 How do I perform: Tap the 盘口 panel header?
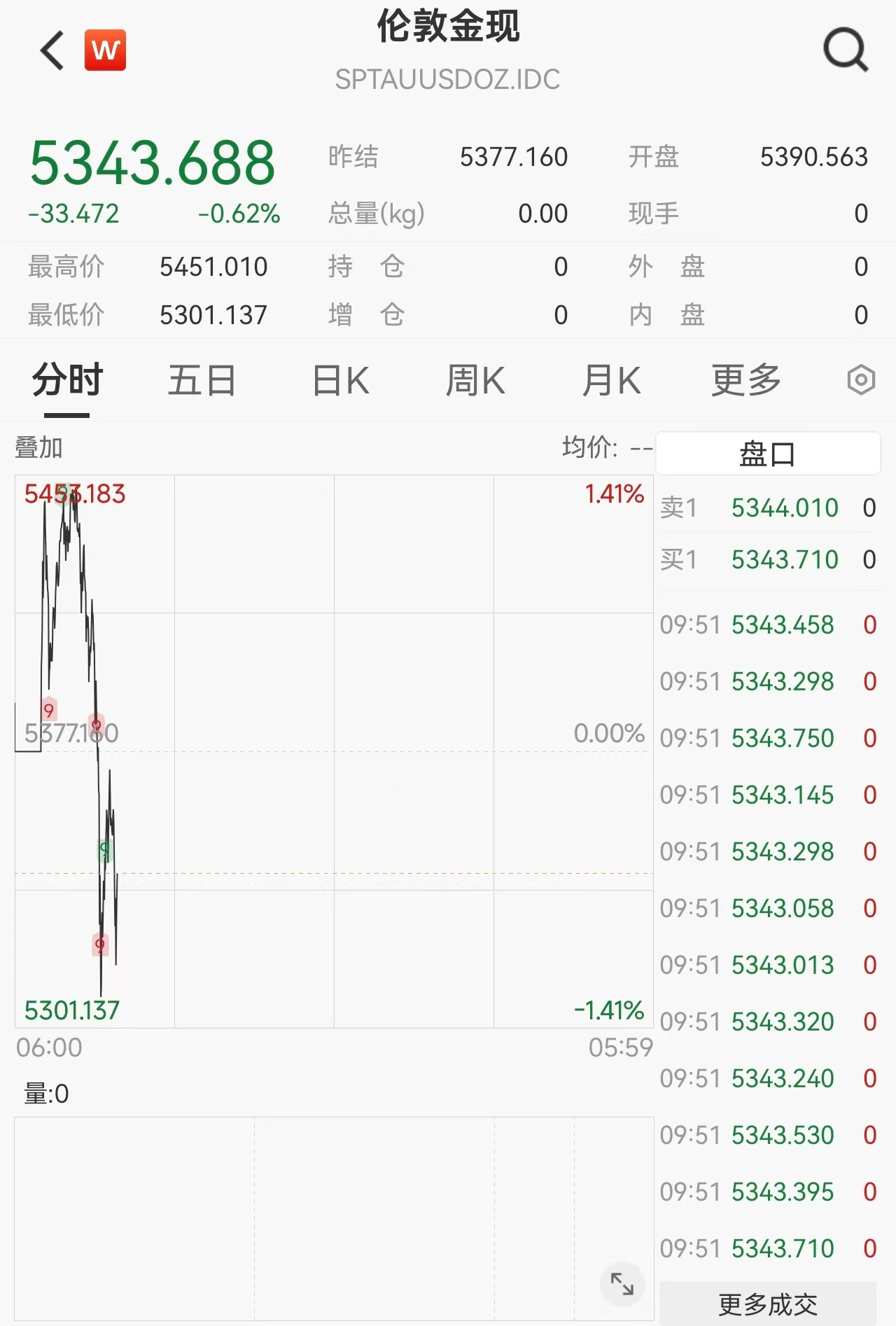(767, 454)
